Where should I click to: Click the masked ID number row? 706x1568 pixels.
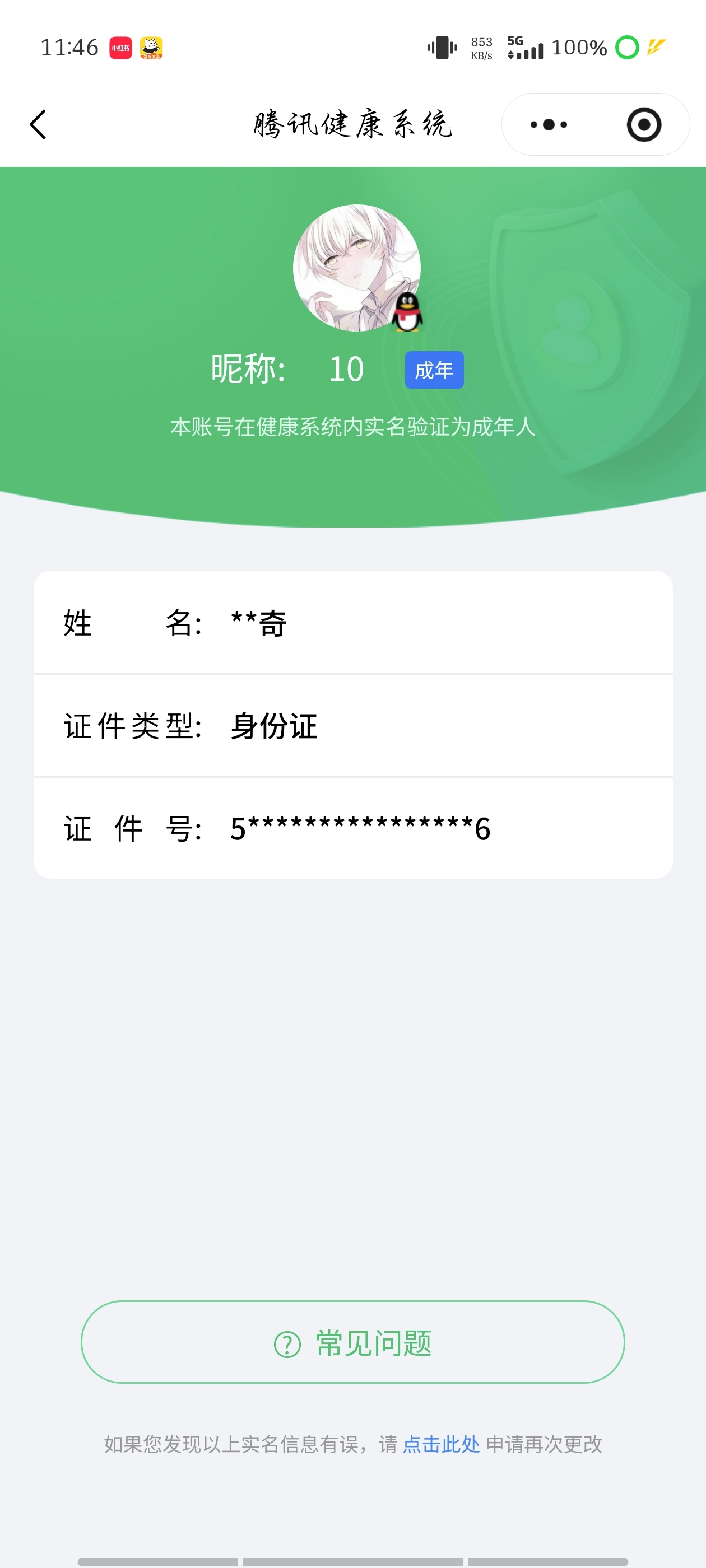(x=359, y=828)
